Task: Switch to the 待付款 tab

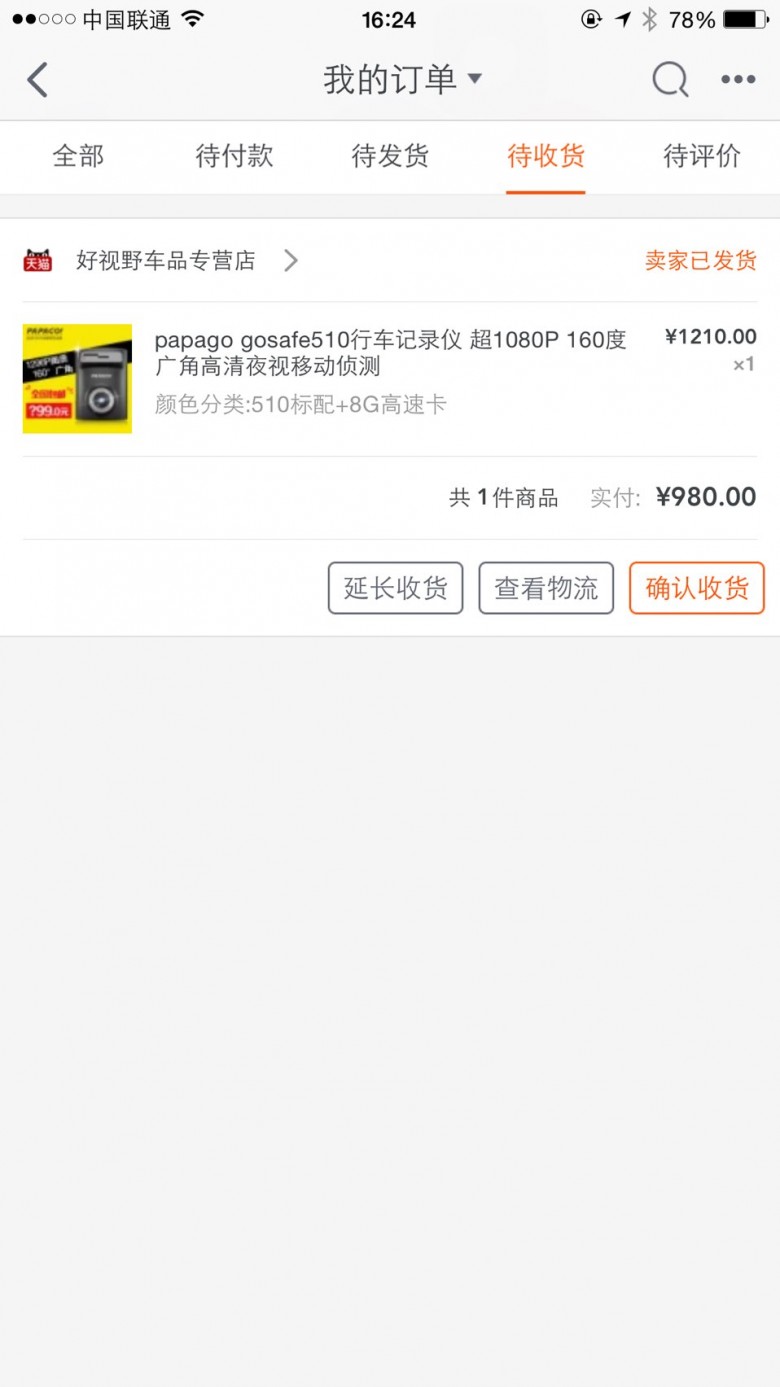Action: tap(234, 156)
